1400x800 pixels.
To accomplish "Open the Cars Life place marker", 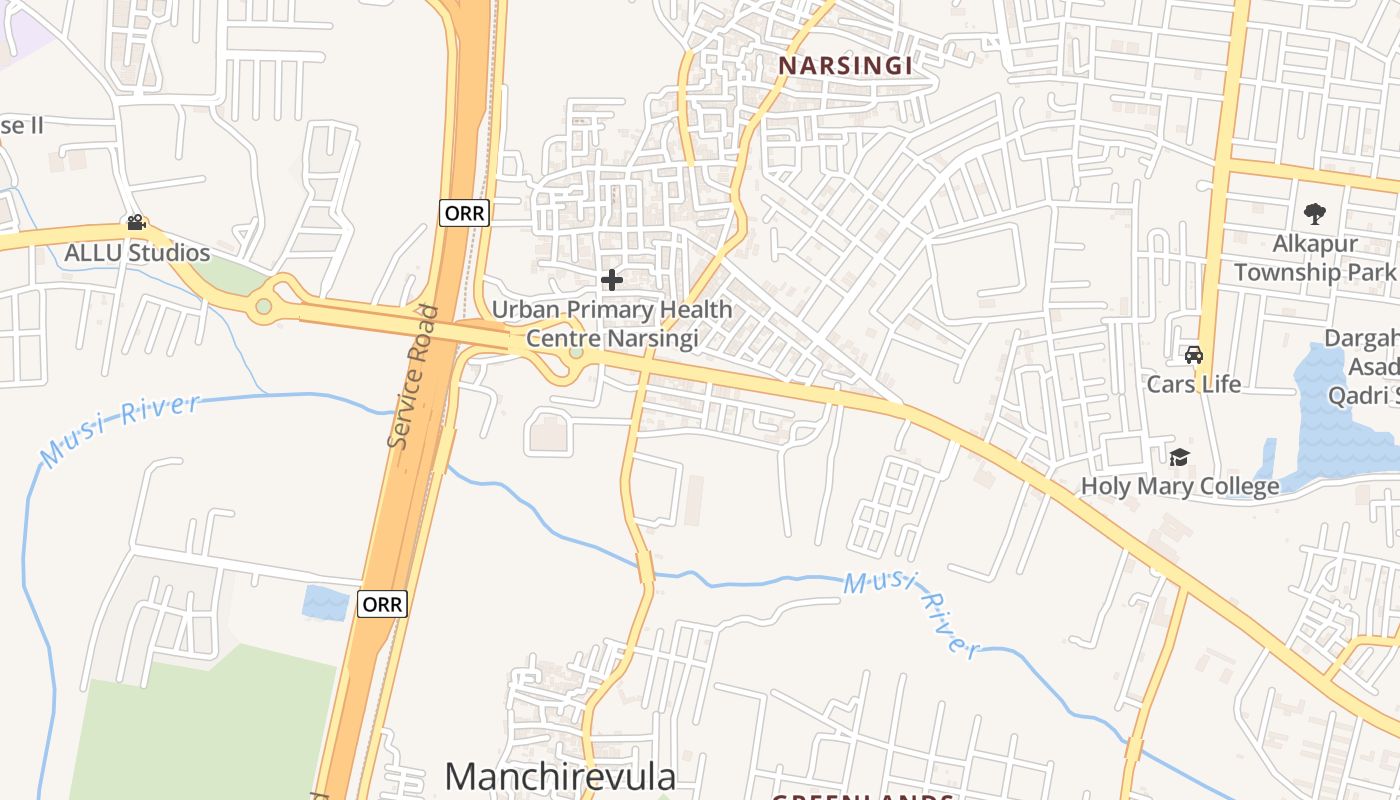I will 1193,354.
